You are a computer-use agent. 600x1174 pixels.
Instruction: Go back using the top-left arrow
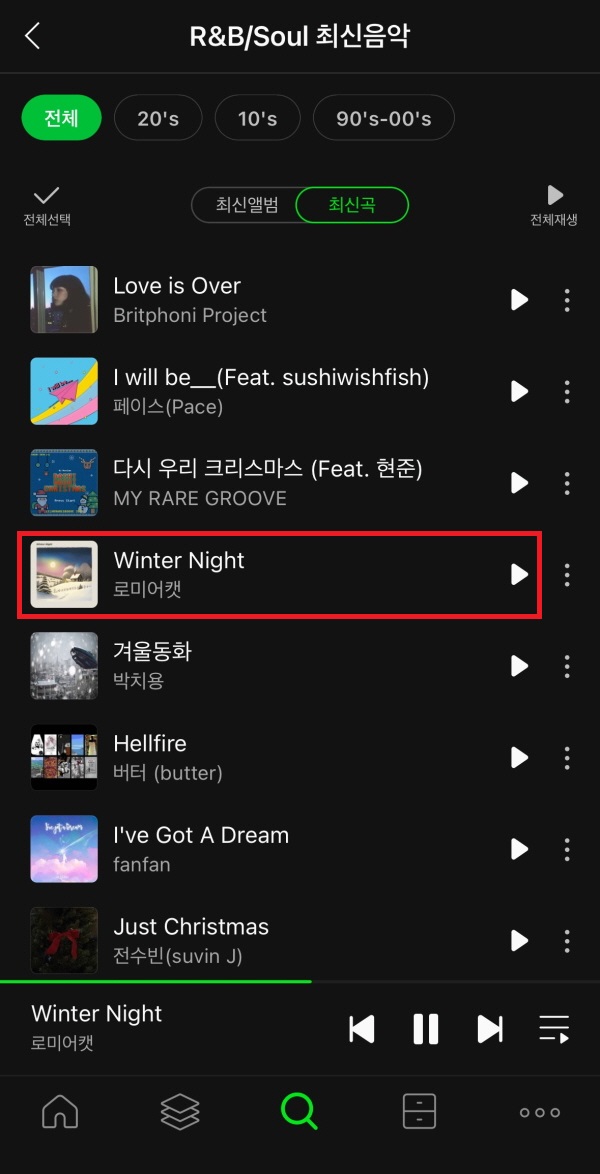(x=32, y=37)
